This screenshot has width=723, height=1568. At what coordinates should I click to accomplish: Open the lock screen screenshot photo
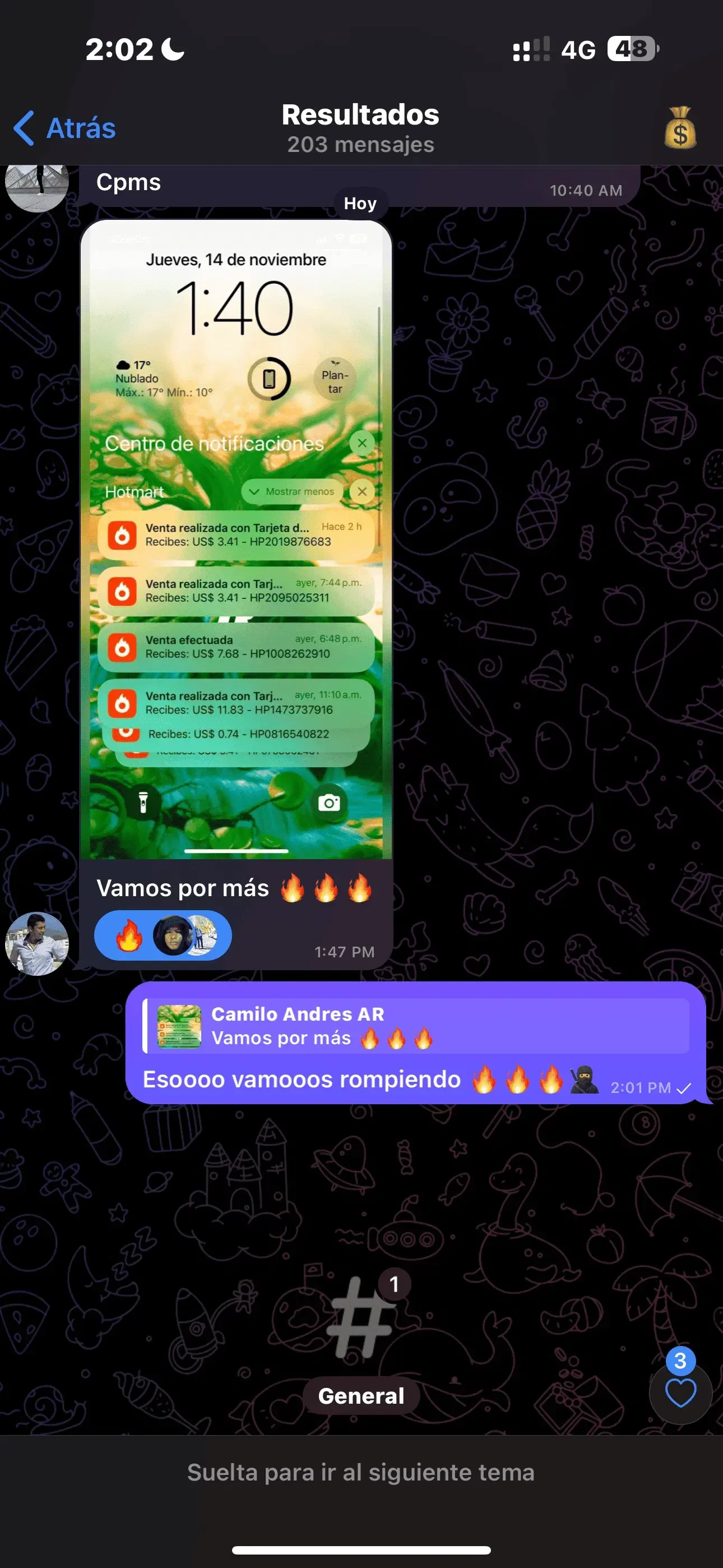(236, 539)
